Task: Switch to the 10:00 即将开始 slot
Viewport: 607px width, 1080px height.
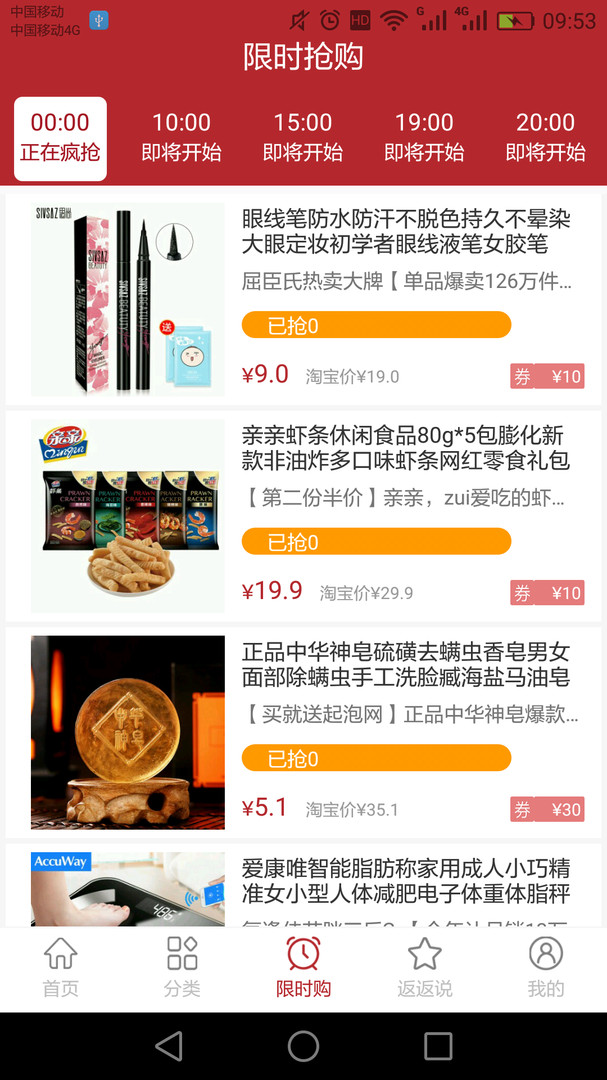Action: (x=181, y=138)
